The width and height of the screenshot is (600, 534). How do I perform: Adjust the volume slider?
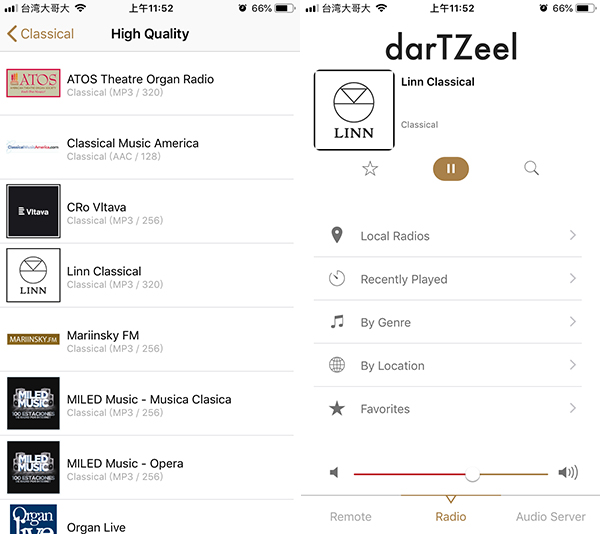click(x=472, y=474)
